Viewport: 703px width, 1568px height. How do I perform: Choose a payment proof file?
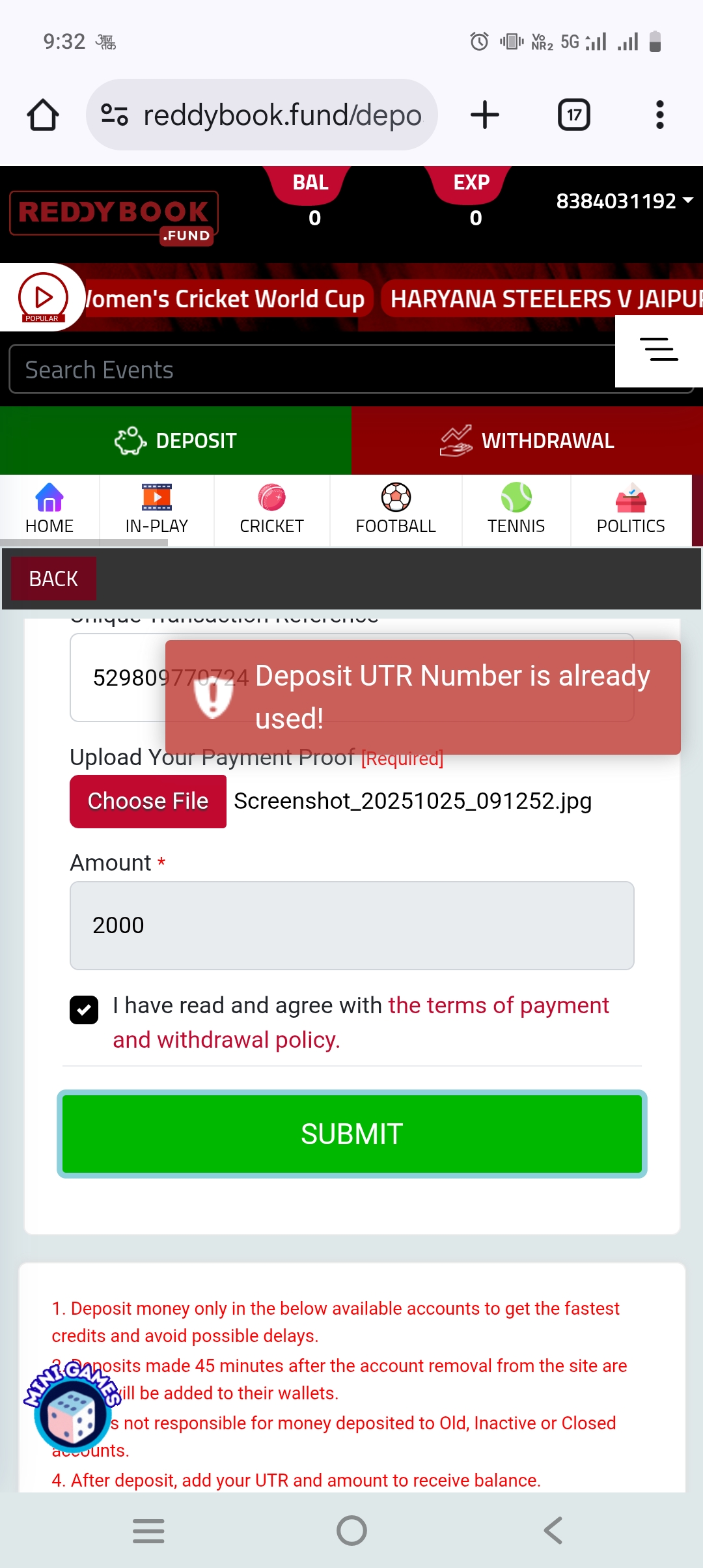point(148,801)
